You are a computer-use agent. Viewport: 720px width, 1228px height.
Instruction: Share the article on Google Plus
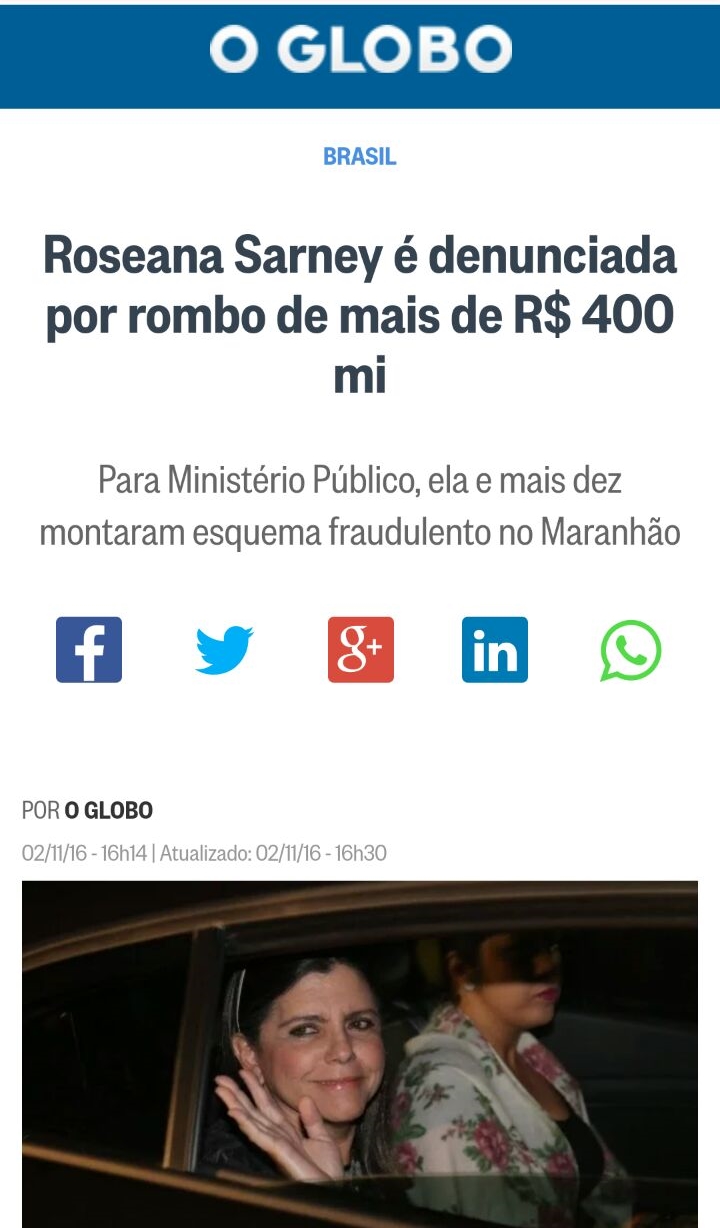coord(361,650)
